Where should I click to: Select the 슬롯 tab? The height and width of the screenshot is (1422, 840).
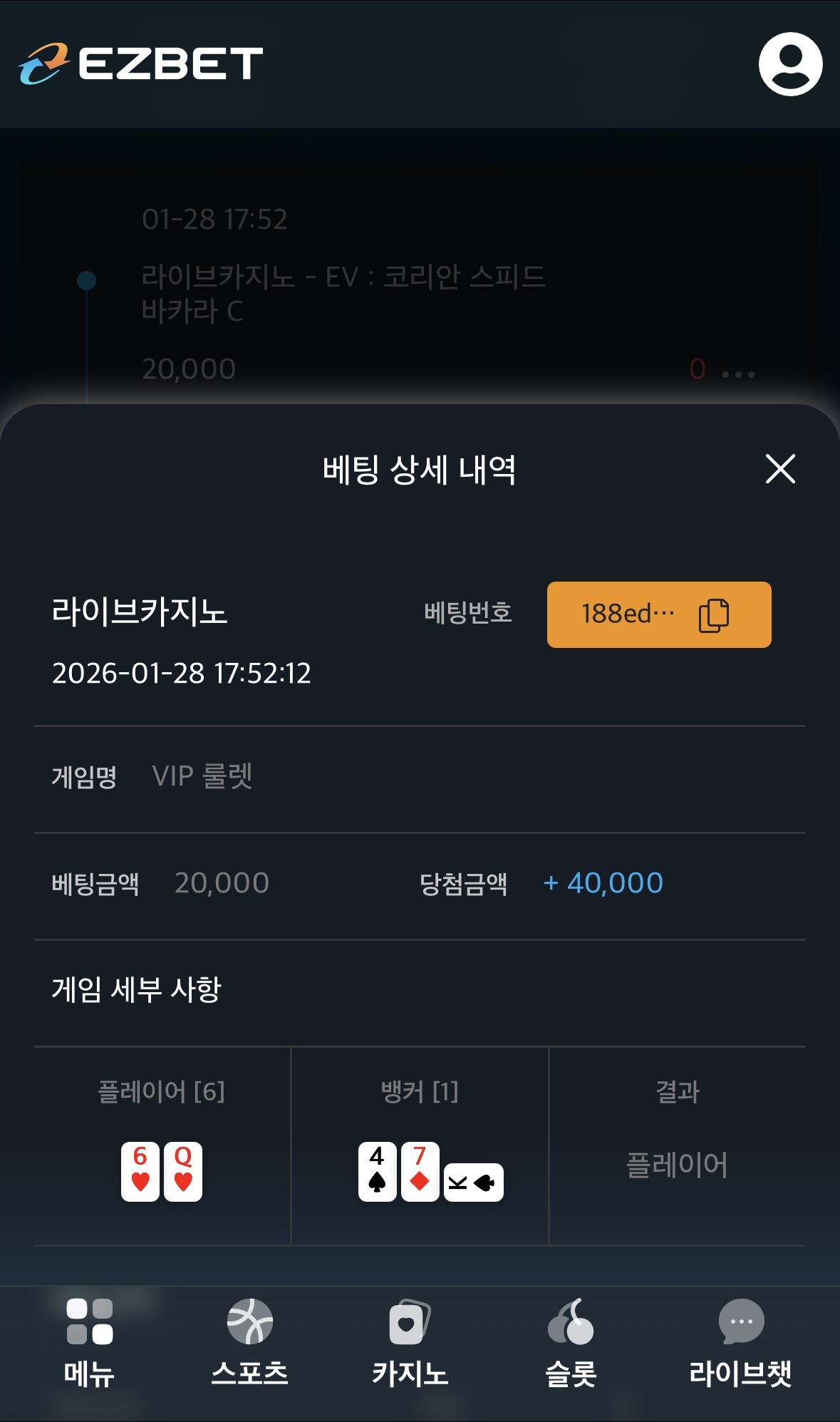pyautogui.click(x=570, y=1342)
